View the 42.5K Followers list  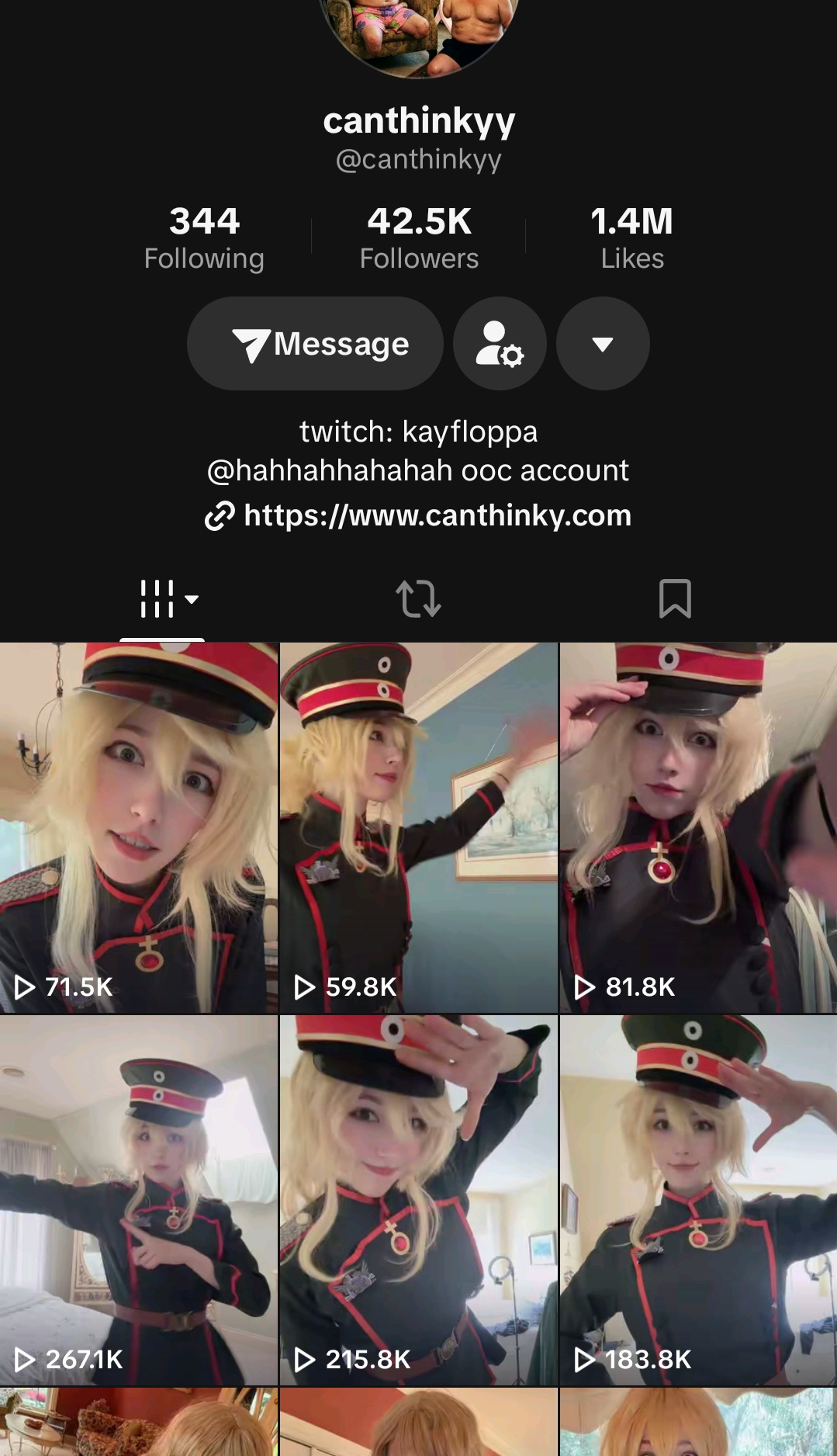419,237
